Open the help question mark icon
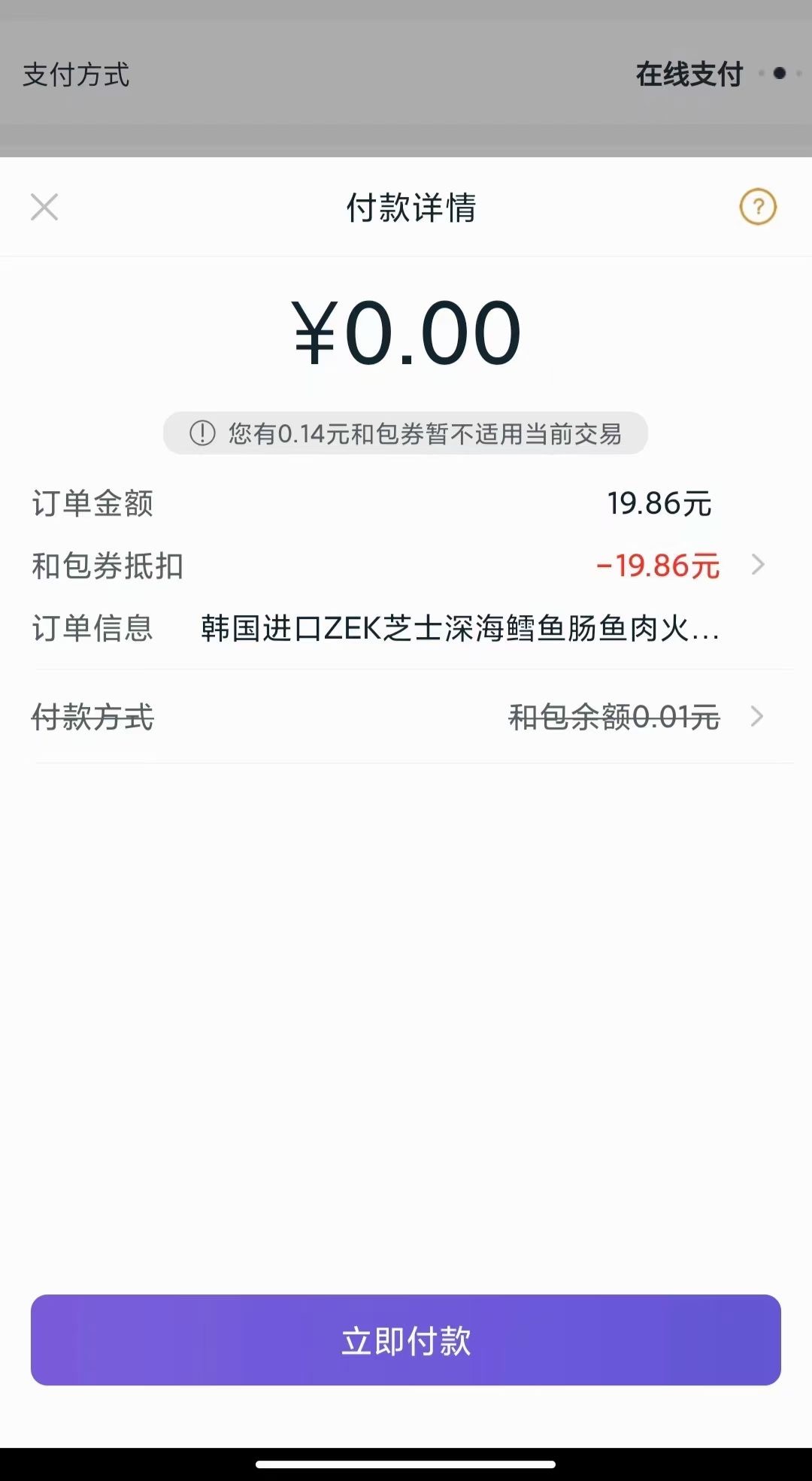 tap(758, 207)
